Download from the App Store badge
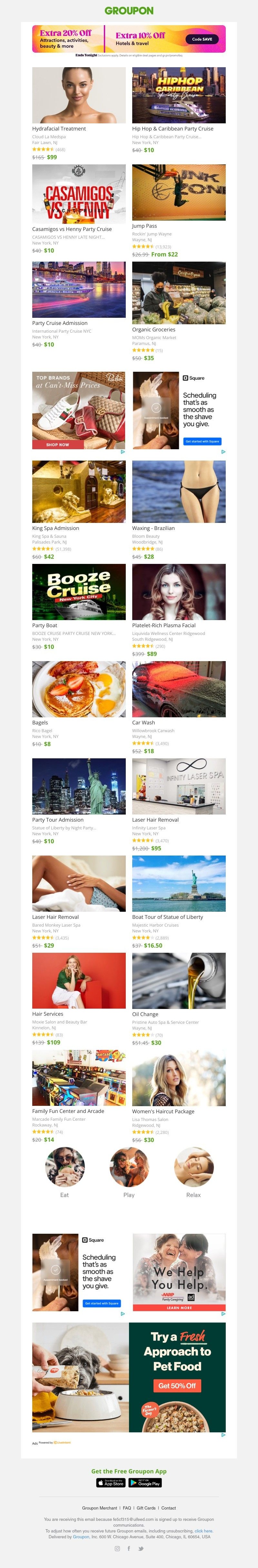This screenshot has width=258, height=1568. (x=111, y=1483)
